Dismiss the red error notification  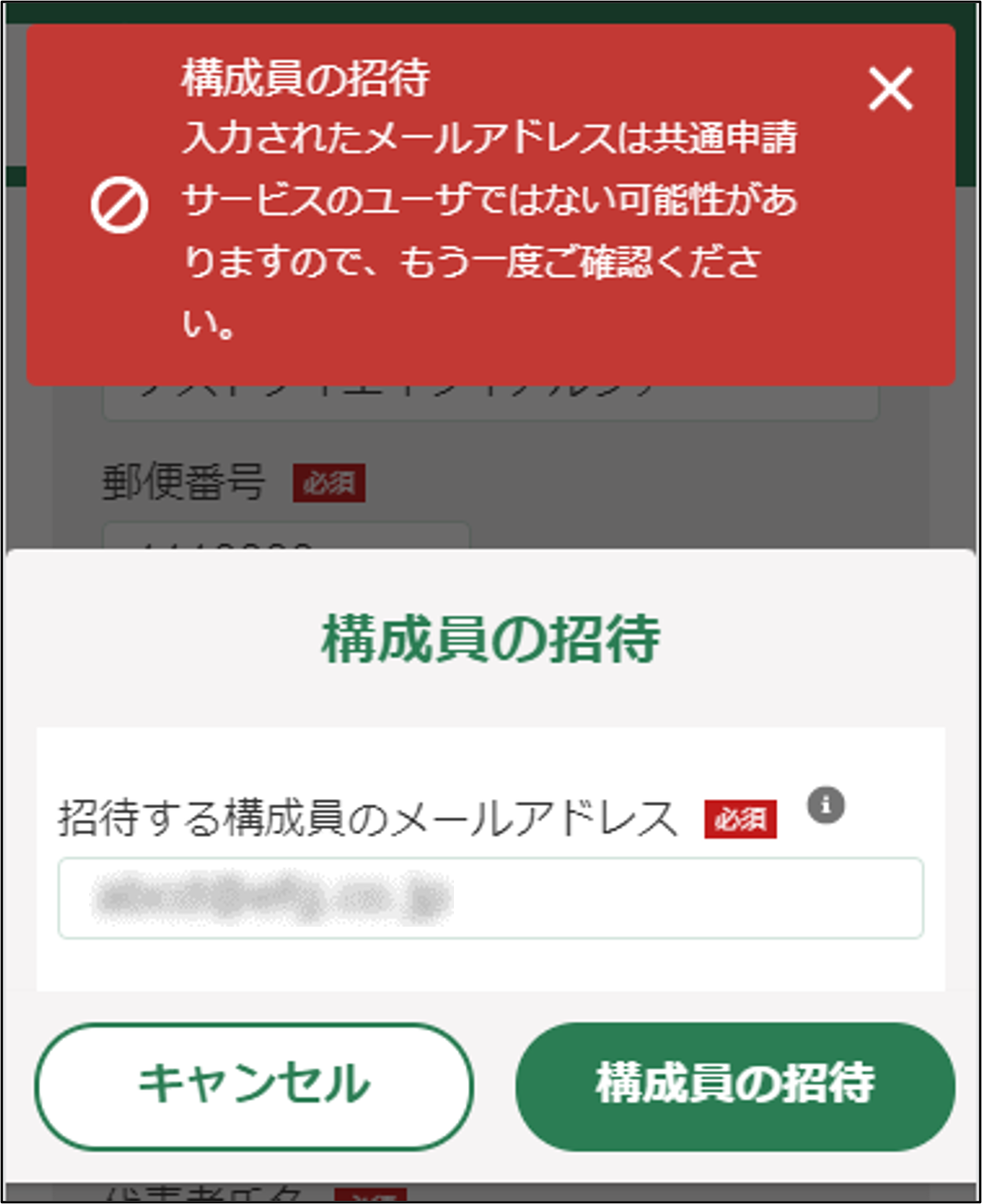pos(891,88)
